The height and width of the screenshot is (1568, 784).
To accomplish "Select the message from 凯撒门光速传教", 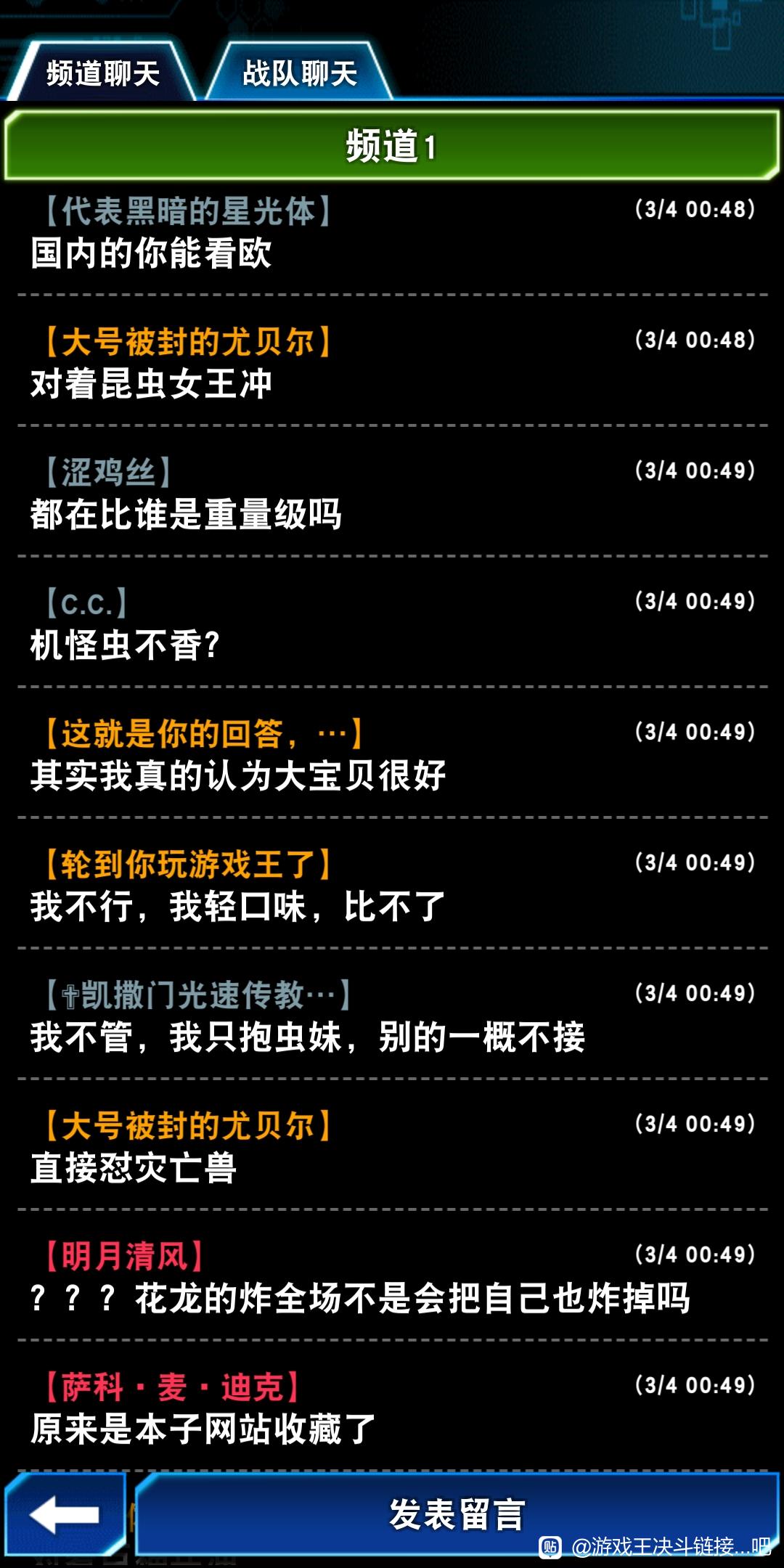I will pyautogui.click(x=392, y=1015).
